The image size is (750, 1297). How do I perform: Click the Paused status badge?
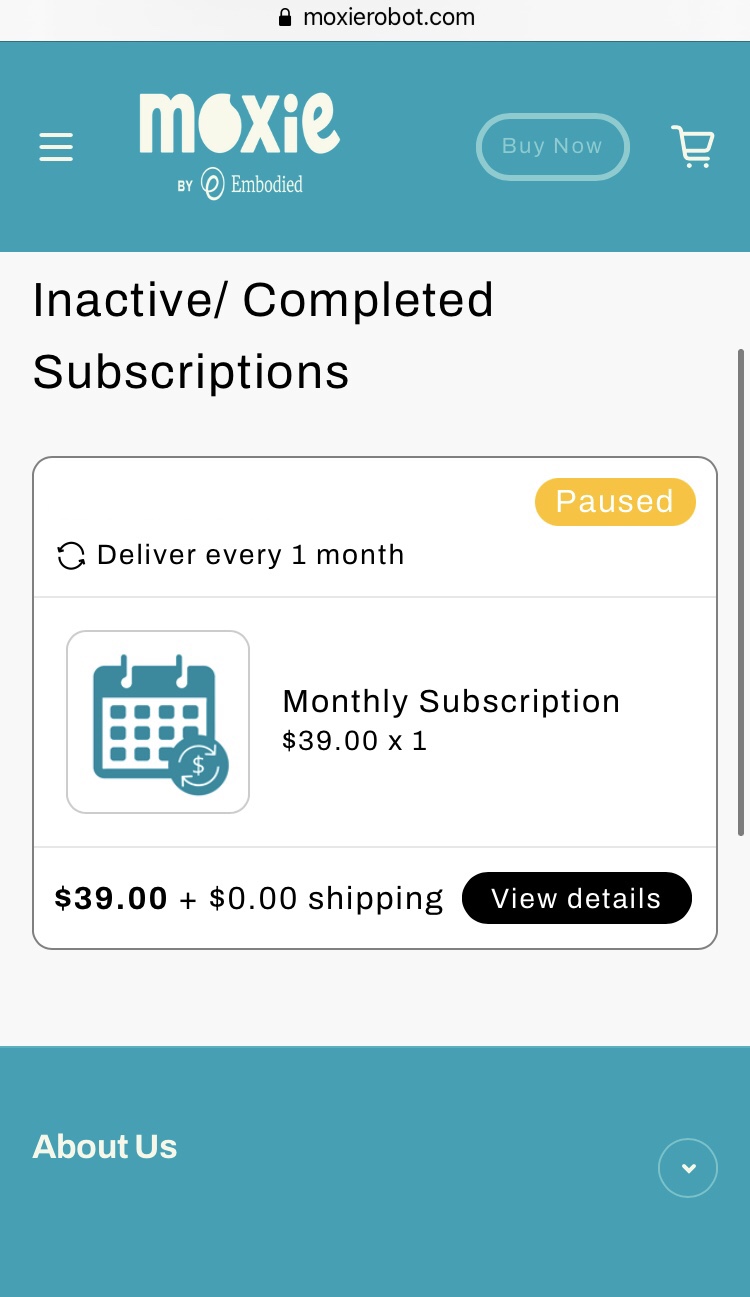tap(615, 501)
